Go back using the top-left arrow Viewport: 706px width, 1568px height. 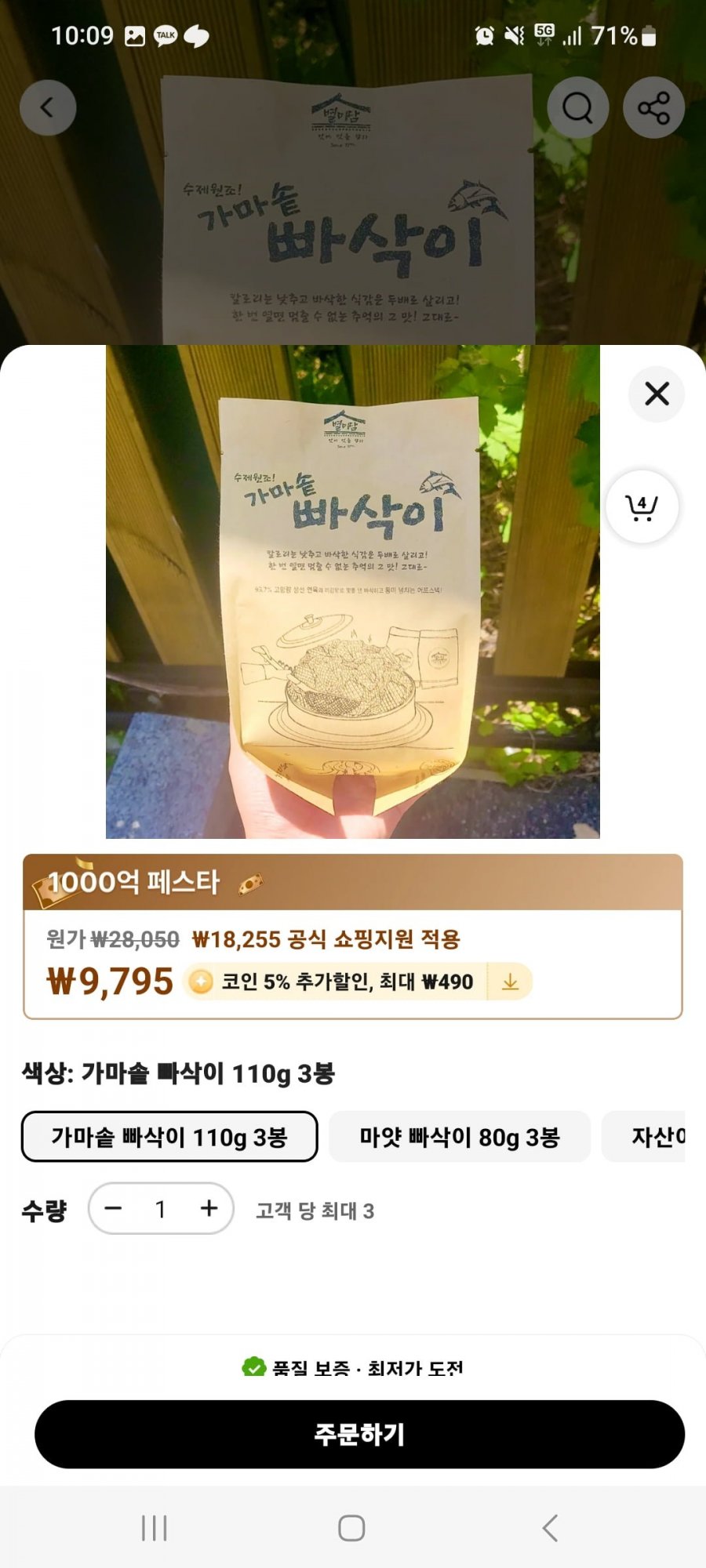(47, 107)
